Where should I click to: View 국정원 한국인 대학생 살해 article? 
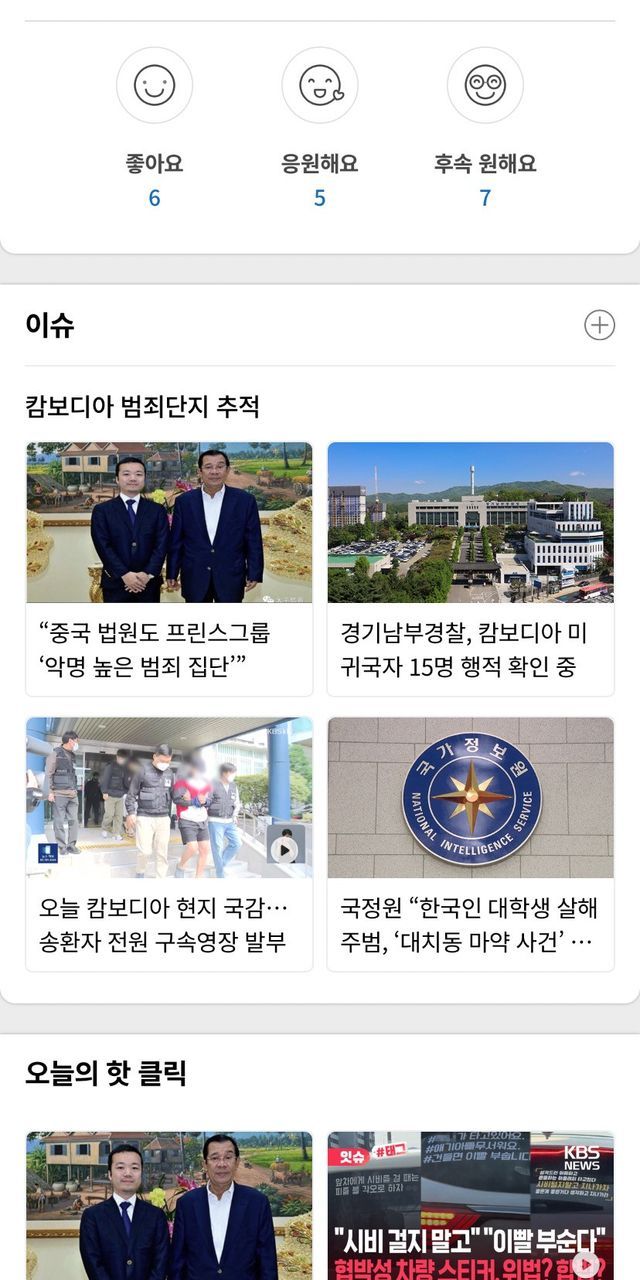[x=470, y=843]
